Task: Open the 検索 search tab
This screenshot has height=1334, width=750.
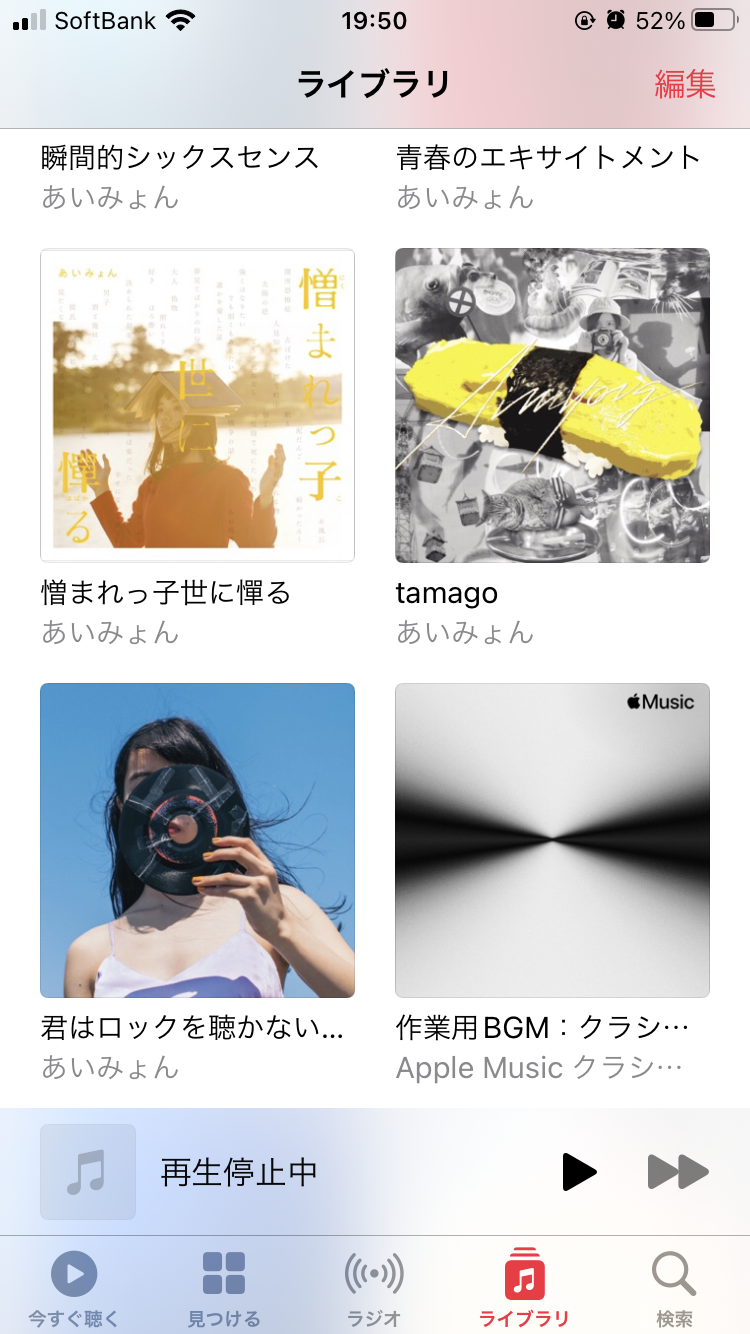Action: 674,1286
